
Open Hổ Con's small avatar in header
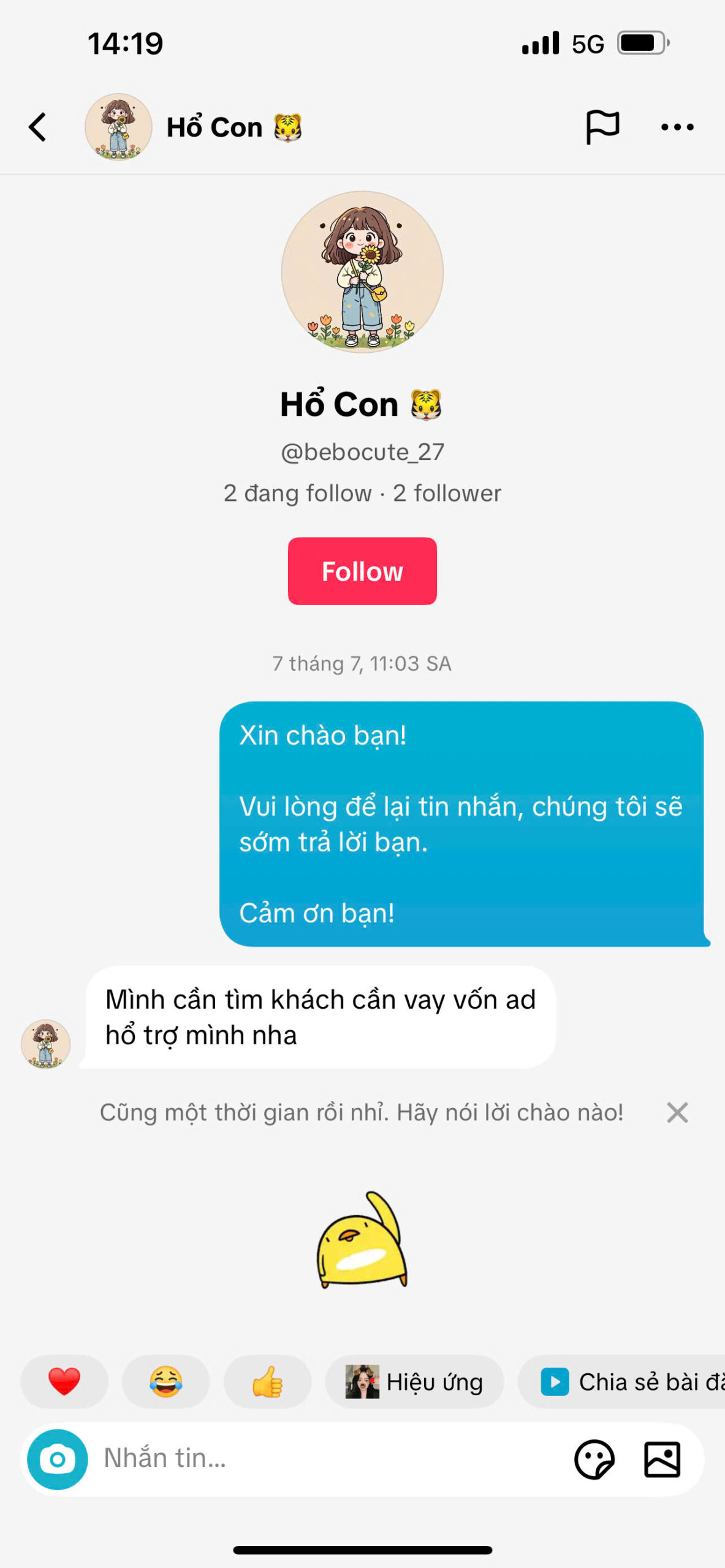118,127
